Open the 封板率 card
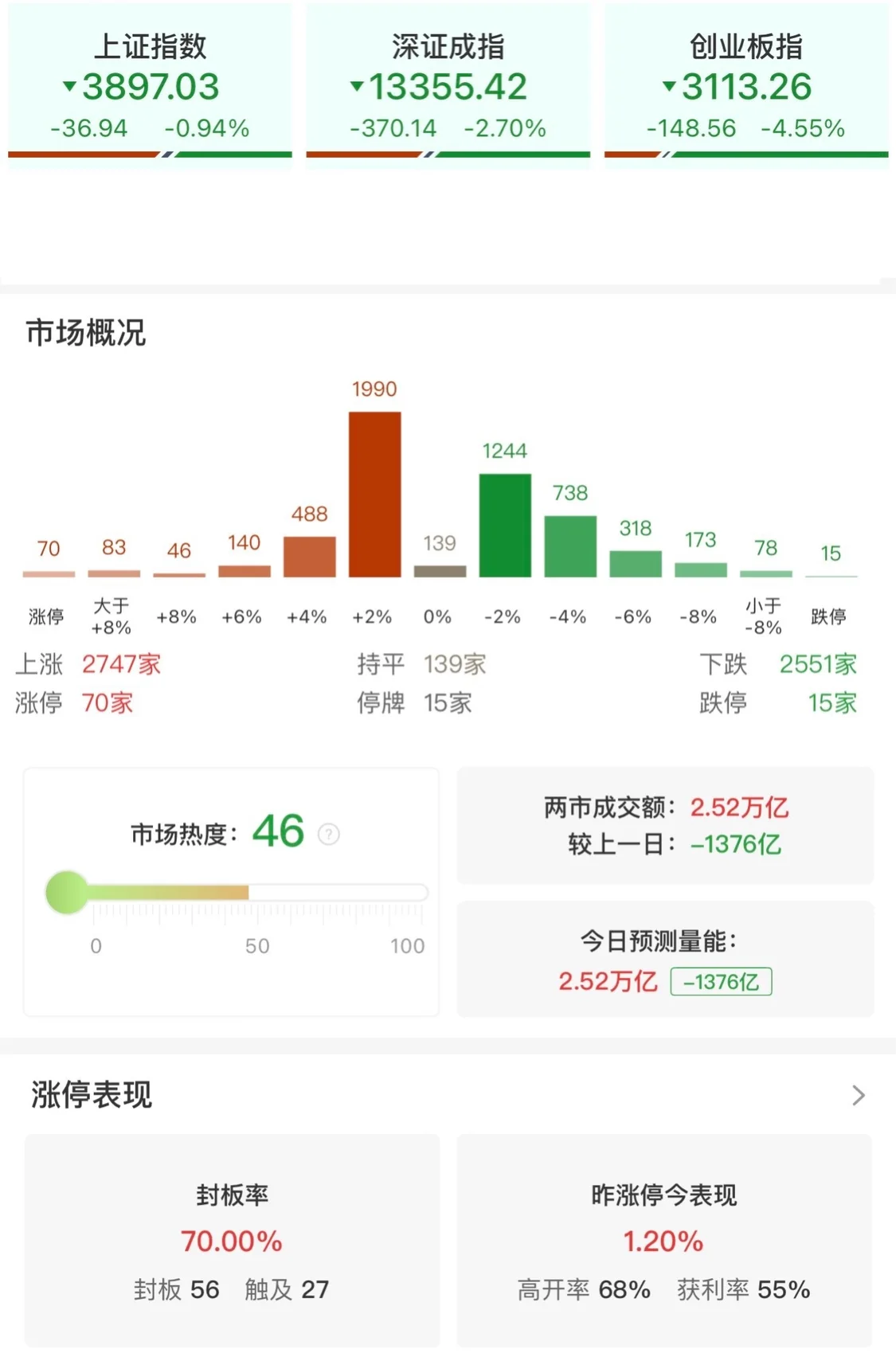Image resolution: width=896 pixels, height=1357 pixels. point(232,1240)
